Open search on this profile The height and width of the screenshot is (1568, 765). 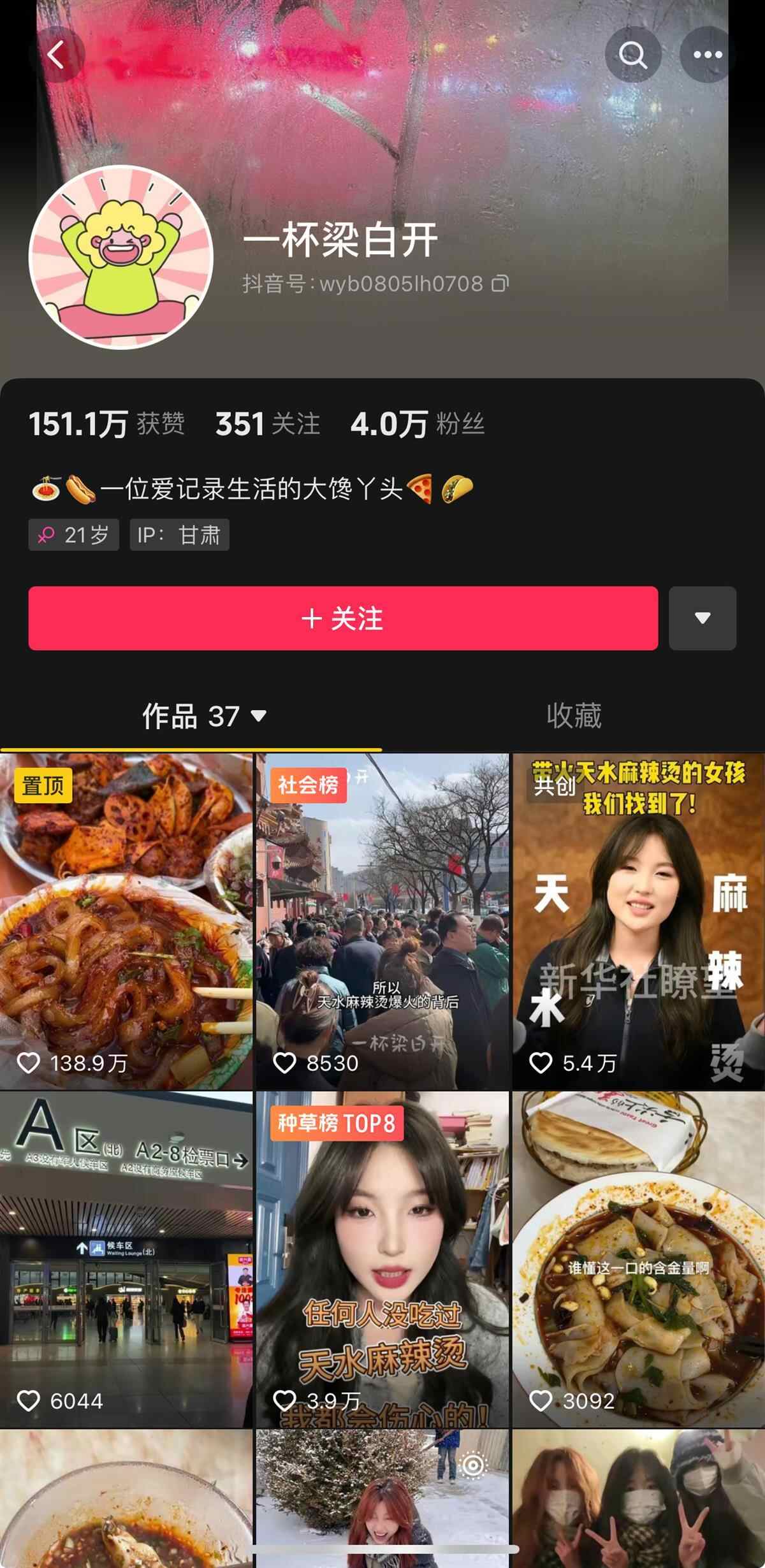[632, 55]
